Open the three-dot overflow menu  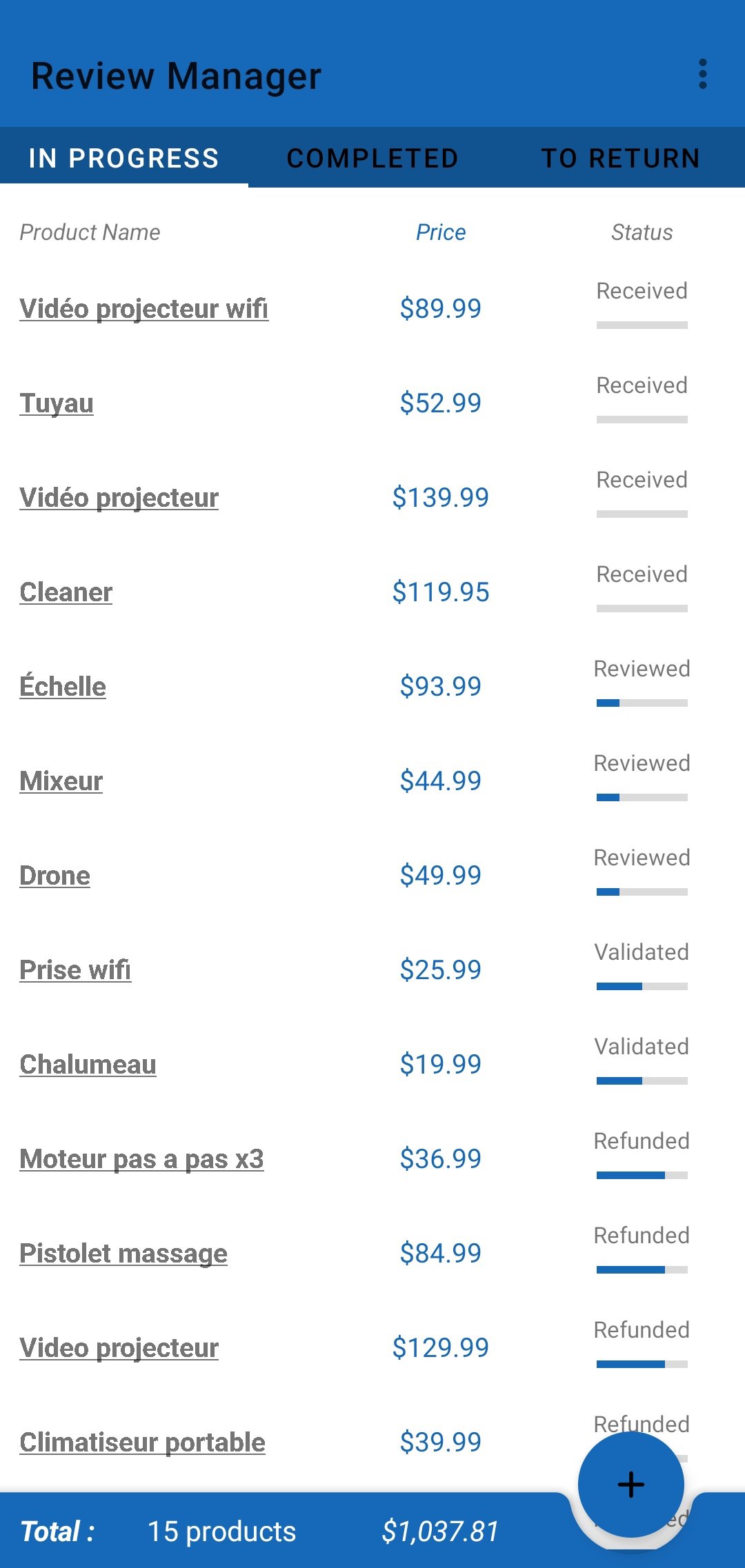(x=703, y=76)
